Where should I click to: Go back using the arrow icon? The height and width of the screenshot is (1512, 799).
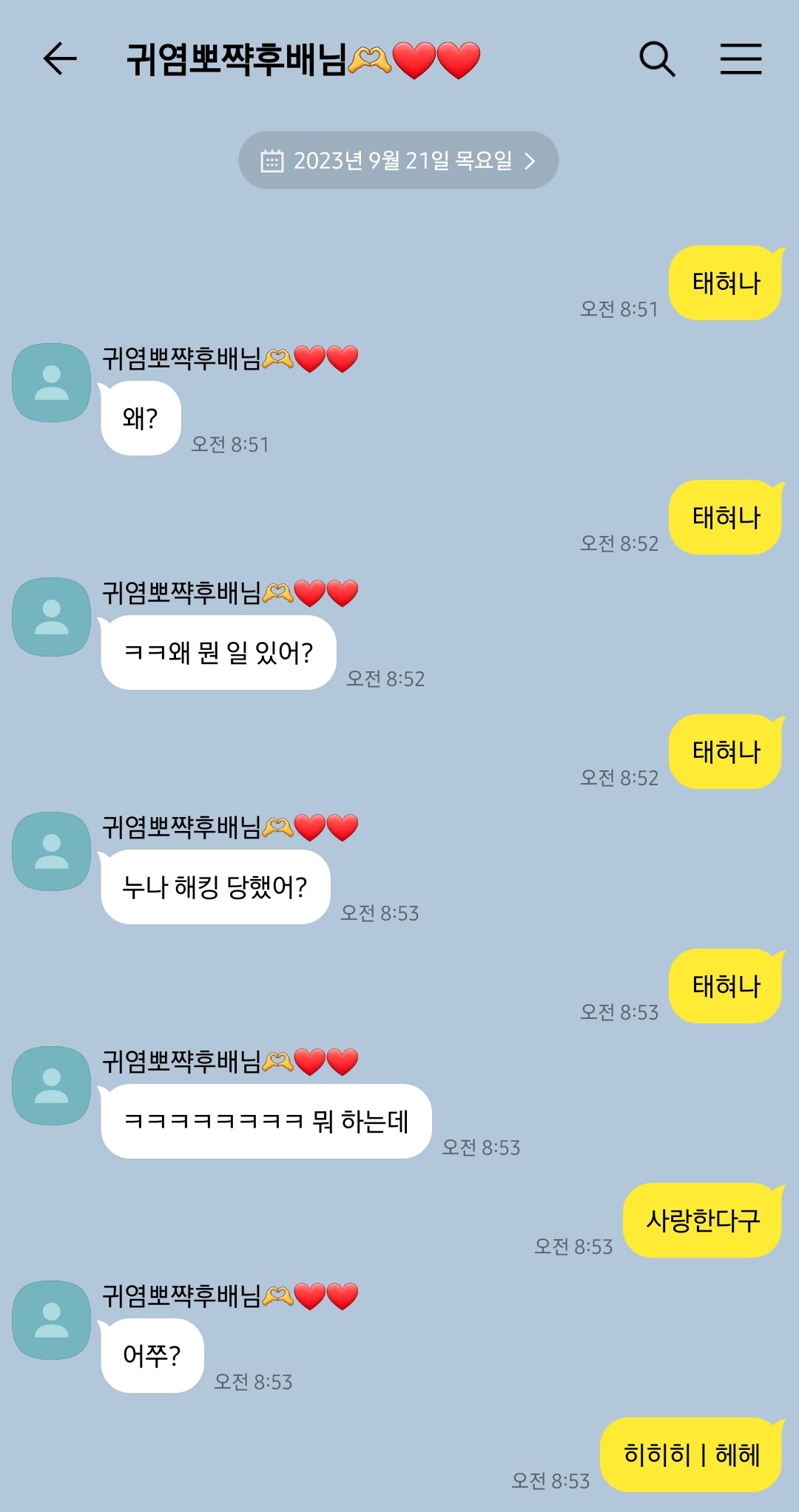coord(60,59)
